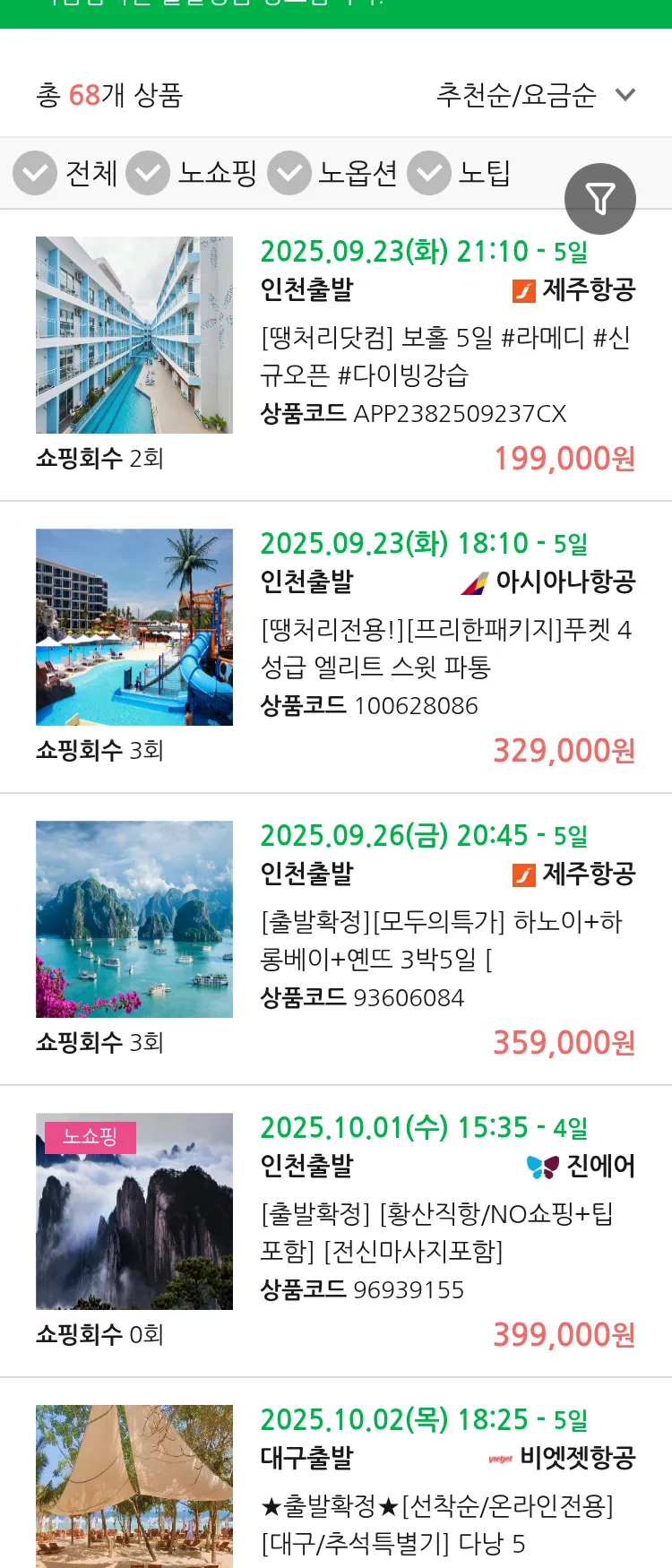Click the checkmark icon next to 노팁
This screenshot has height=1568, width=672.
429,173
